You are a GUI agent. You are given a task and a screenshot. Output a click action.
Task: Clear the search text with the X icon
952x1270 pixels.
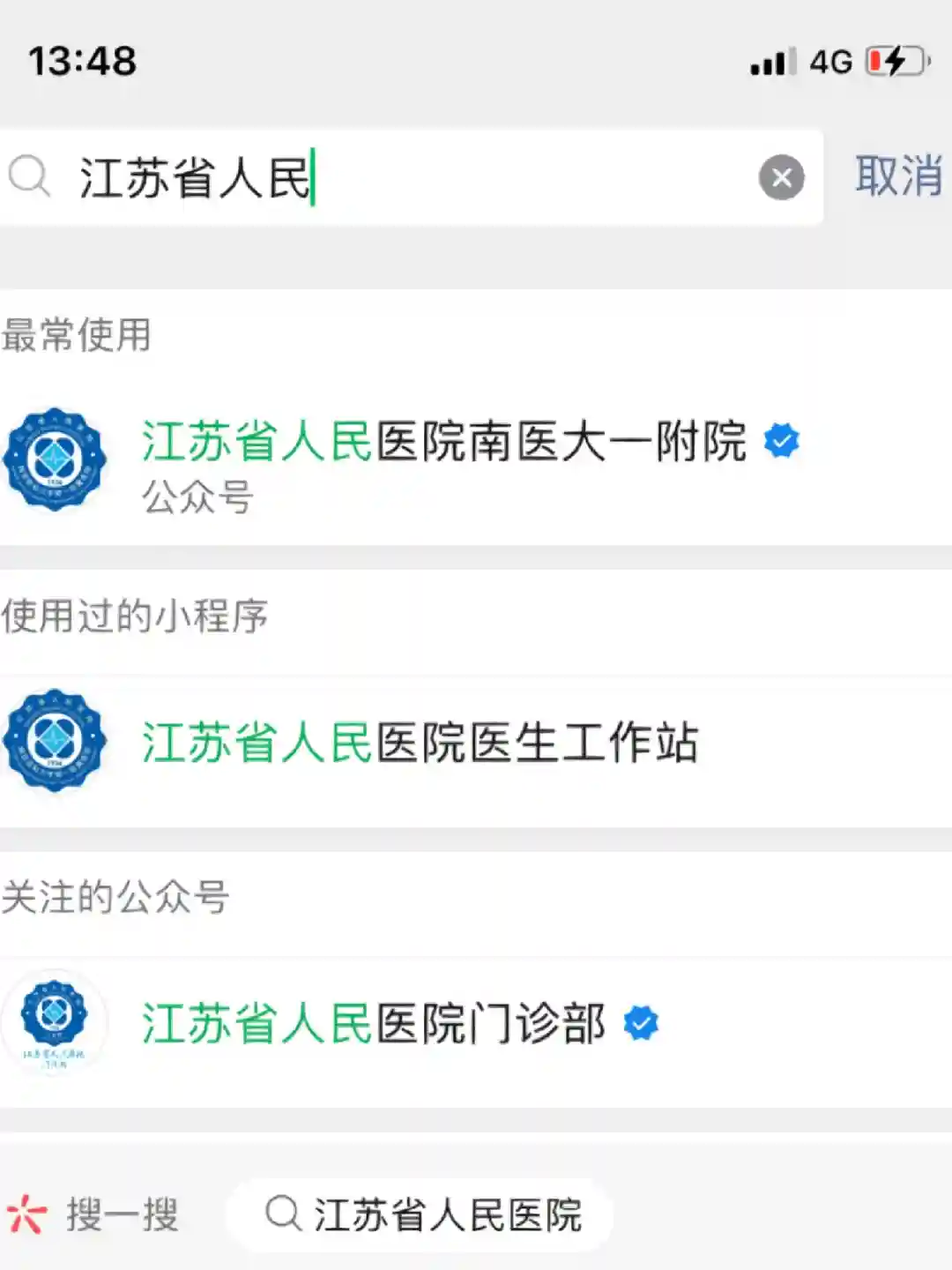coord(781,177)
